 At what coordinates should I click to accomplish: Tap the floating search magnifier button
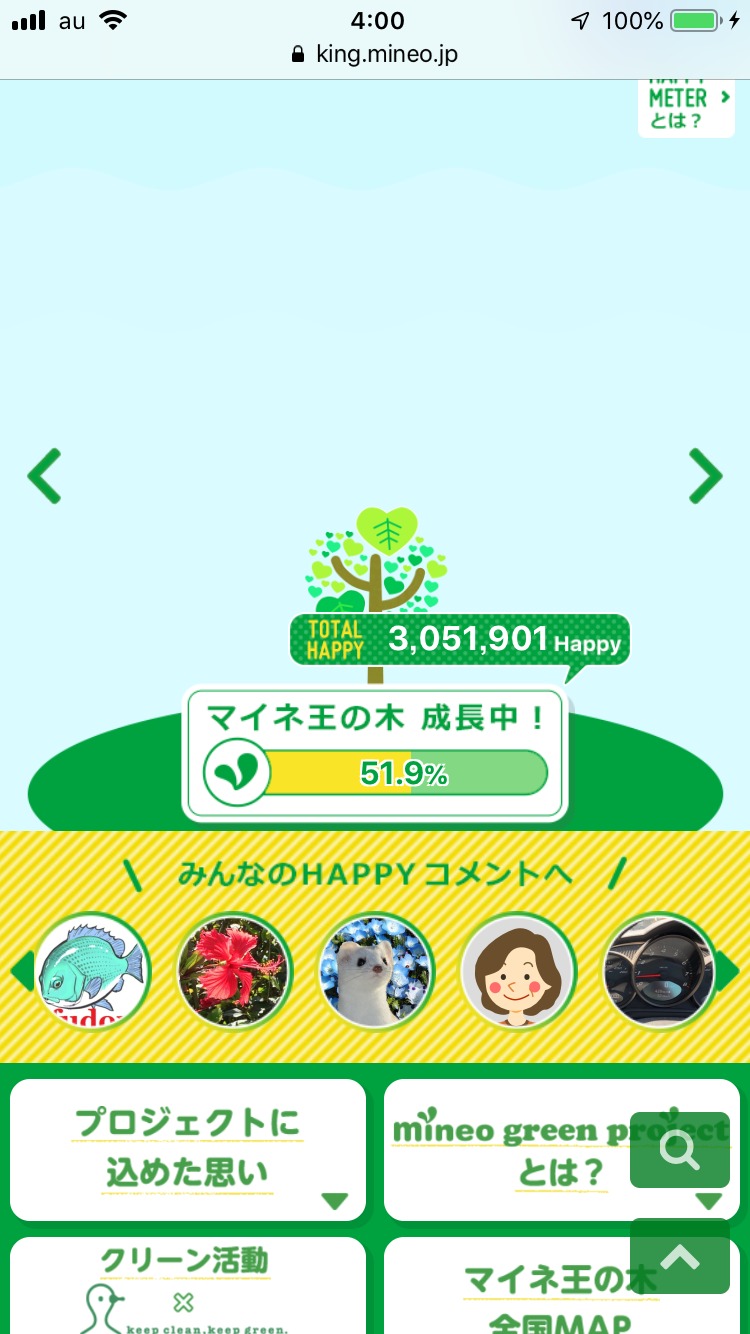(x=680, y=1151)
